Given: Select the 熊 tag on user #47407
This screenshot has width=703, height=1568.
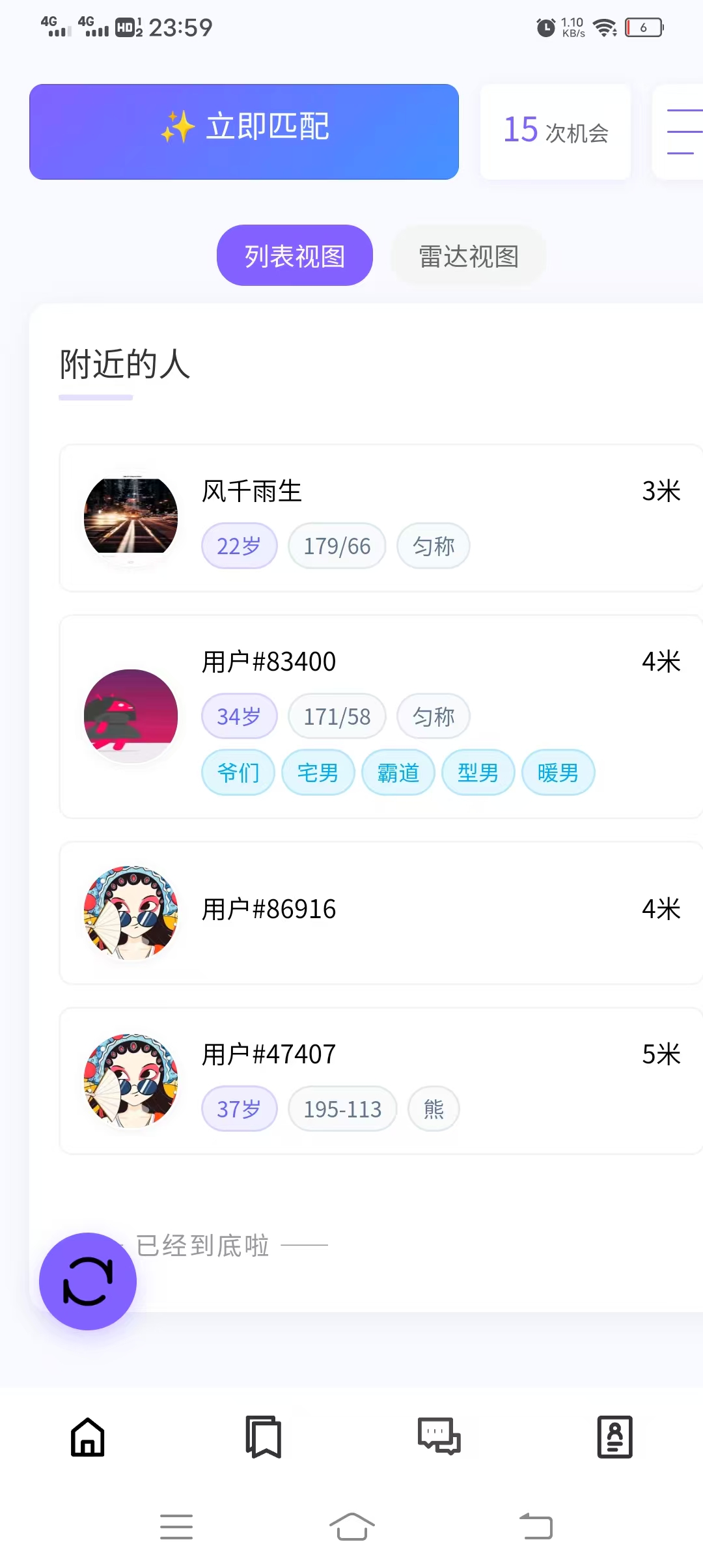Looking at the screenshot, I should 433,1109.
